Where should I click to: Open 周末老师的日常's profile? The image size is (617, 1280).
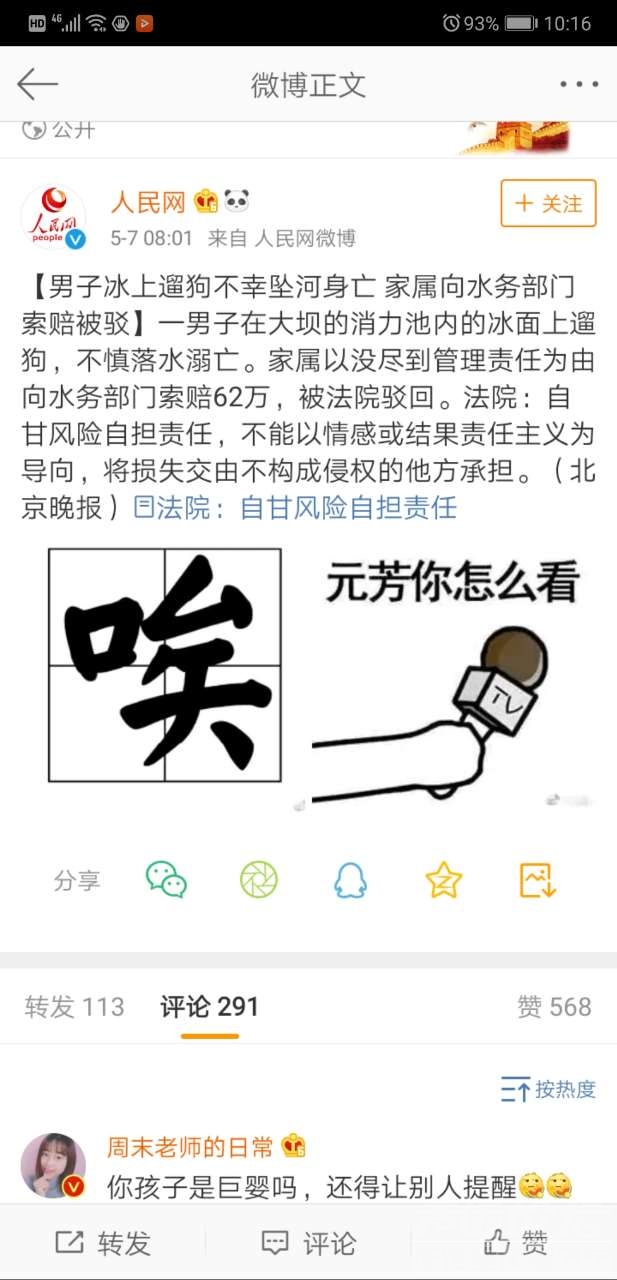pyautogui.click(x=54, y=1166)
